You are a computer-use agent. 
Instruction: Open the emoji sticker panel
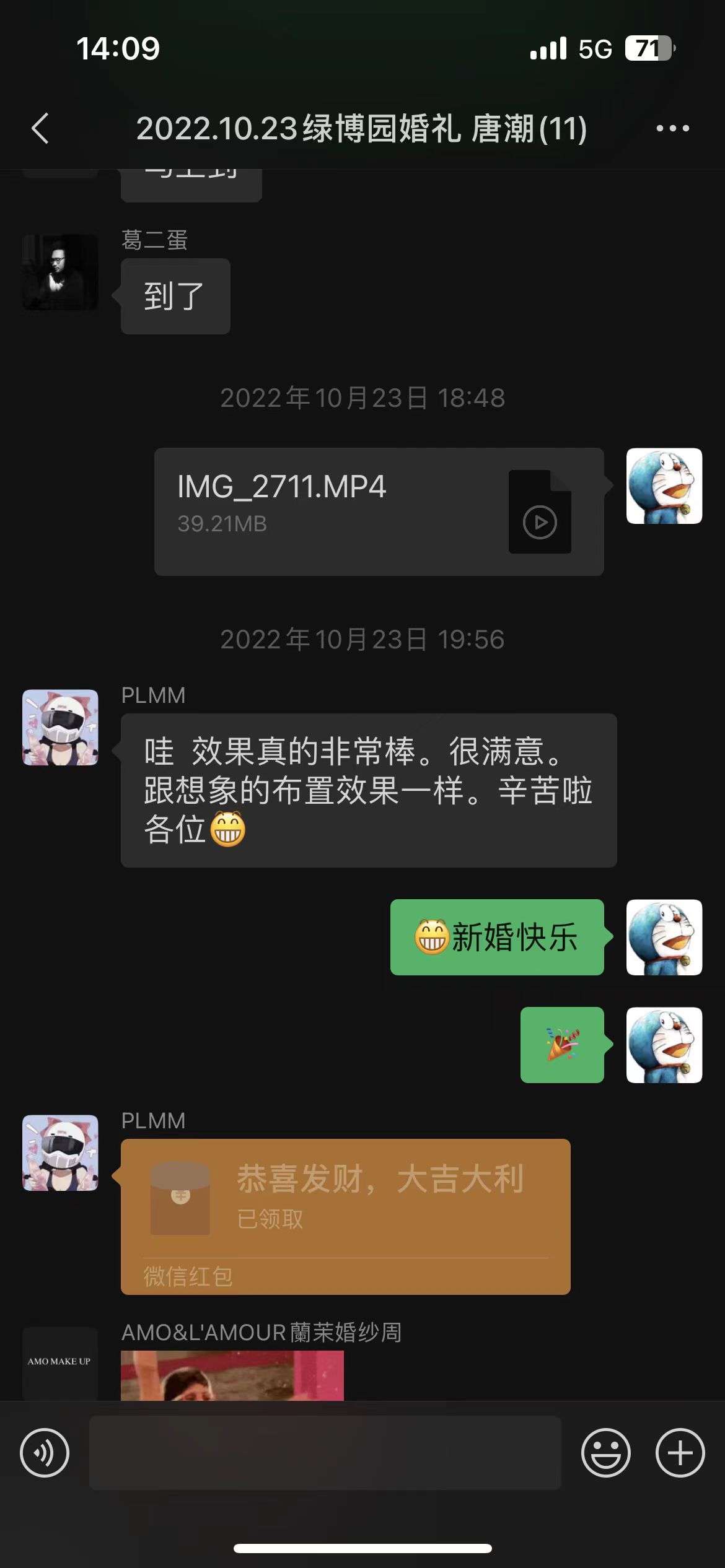(605, 1453)
